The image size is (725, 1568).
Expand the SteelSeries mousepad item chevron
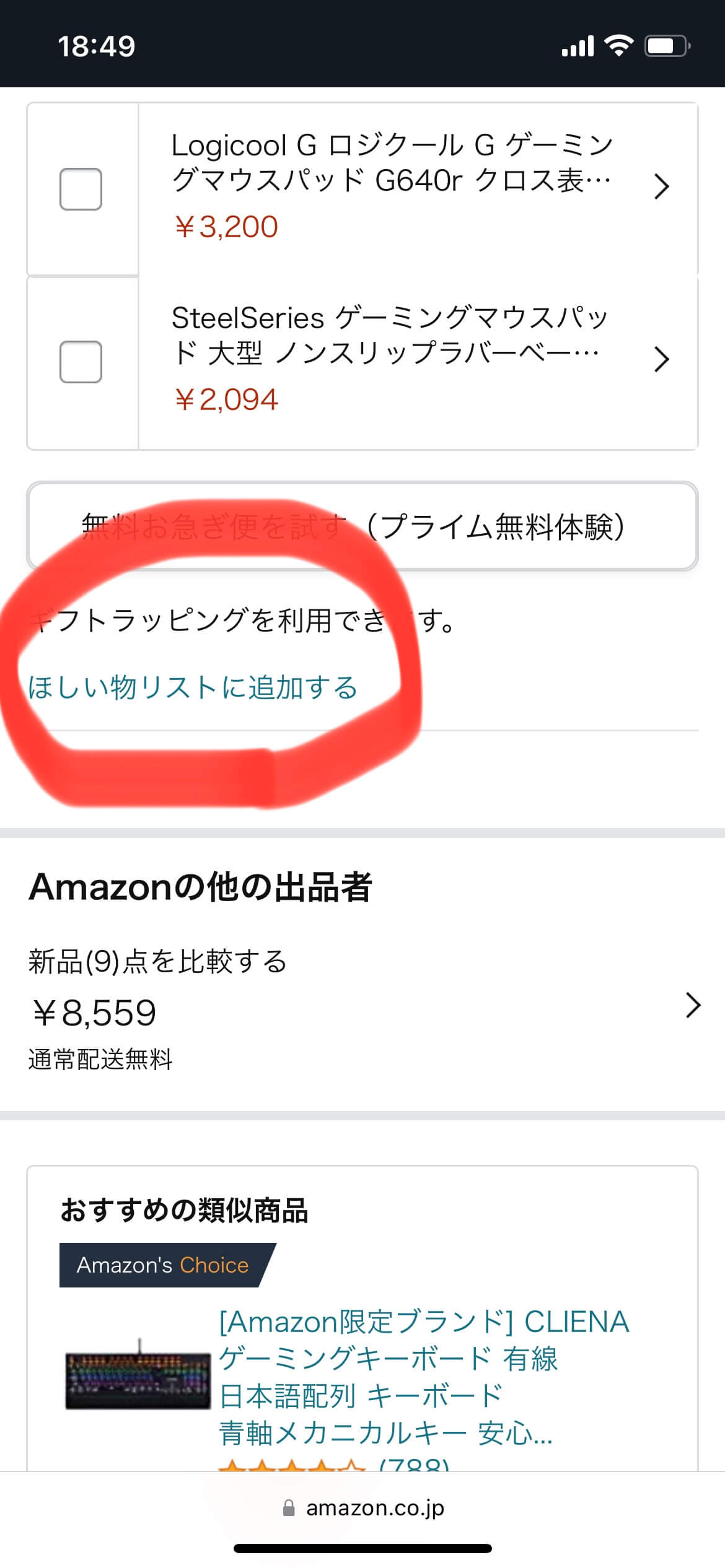click(662, 358)
